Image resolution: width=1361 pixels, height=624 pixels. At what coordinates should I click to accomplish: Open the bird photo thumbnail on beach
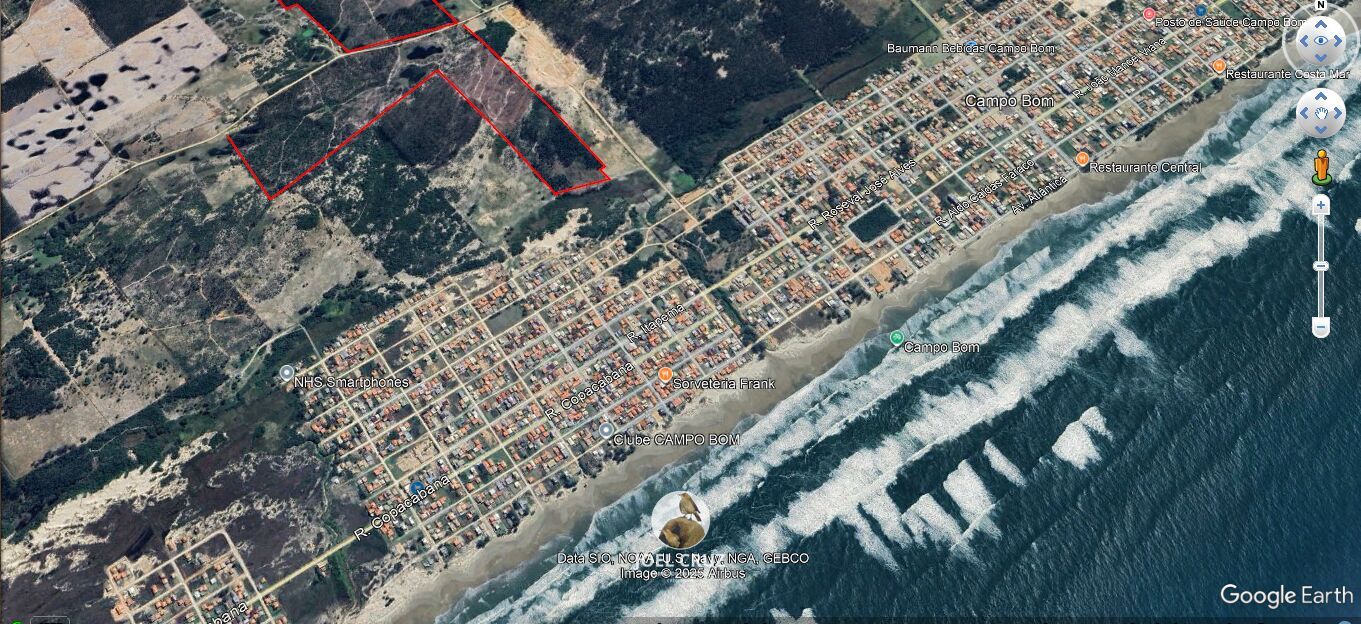point(681,520)
